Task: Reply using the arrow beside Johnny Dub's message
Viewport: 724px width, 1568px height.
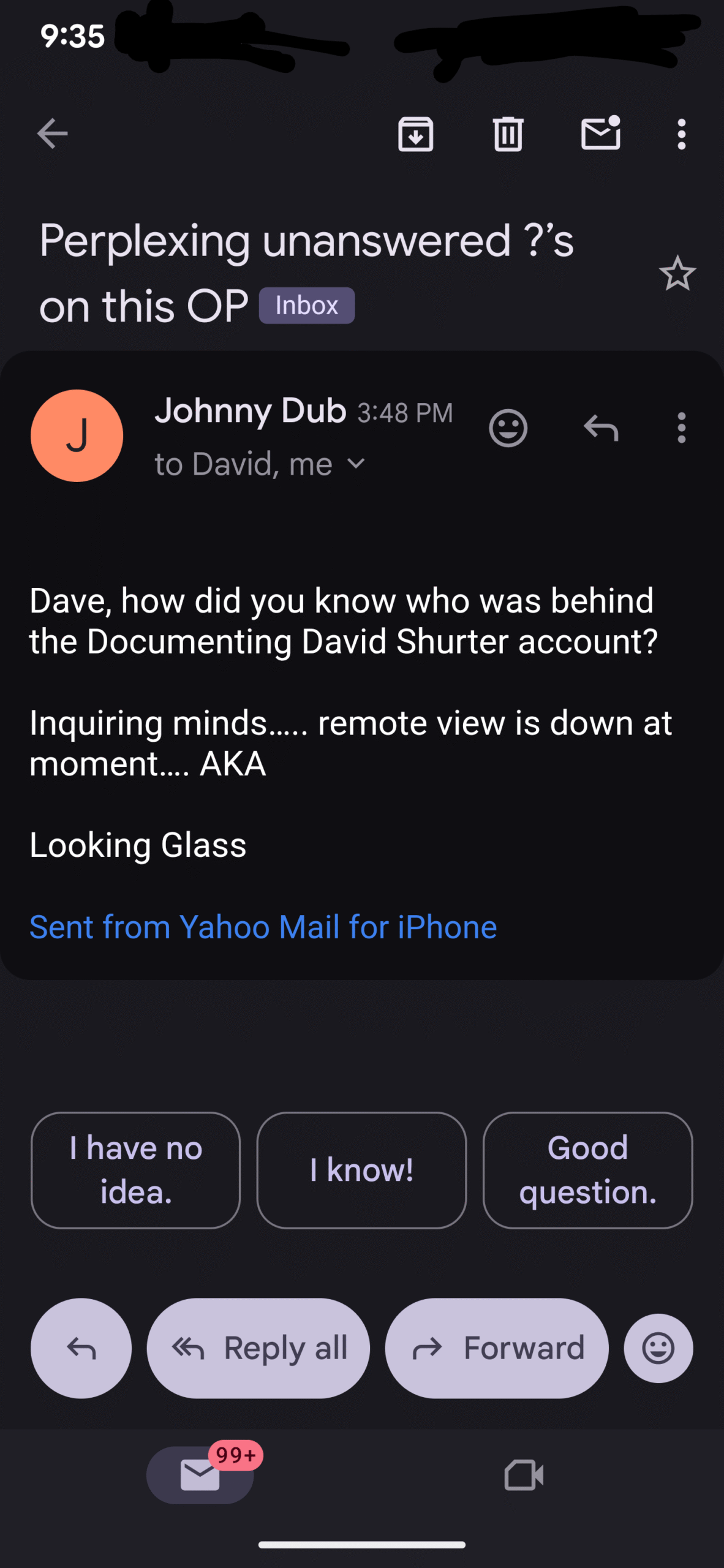Action: coord(601,428)
